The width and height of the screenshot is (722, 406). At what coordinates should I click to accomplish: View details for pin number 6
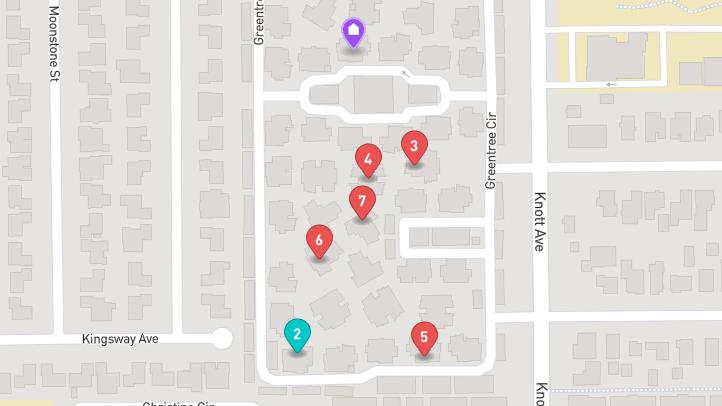[x=319, y=240]
